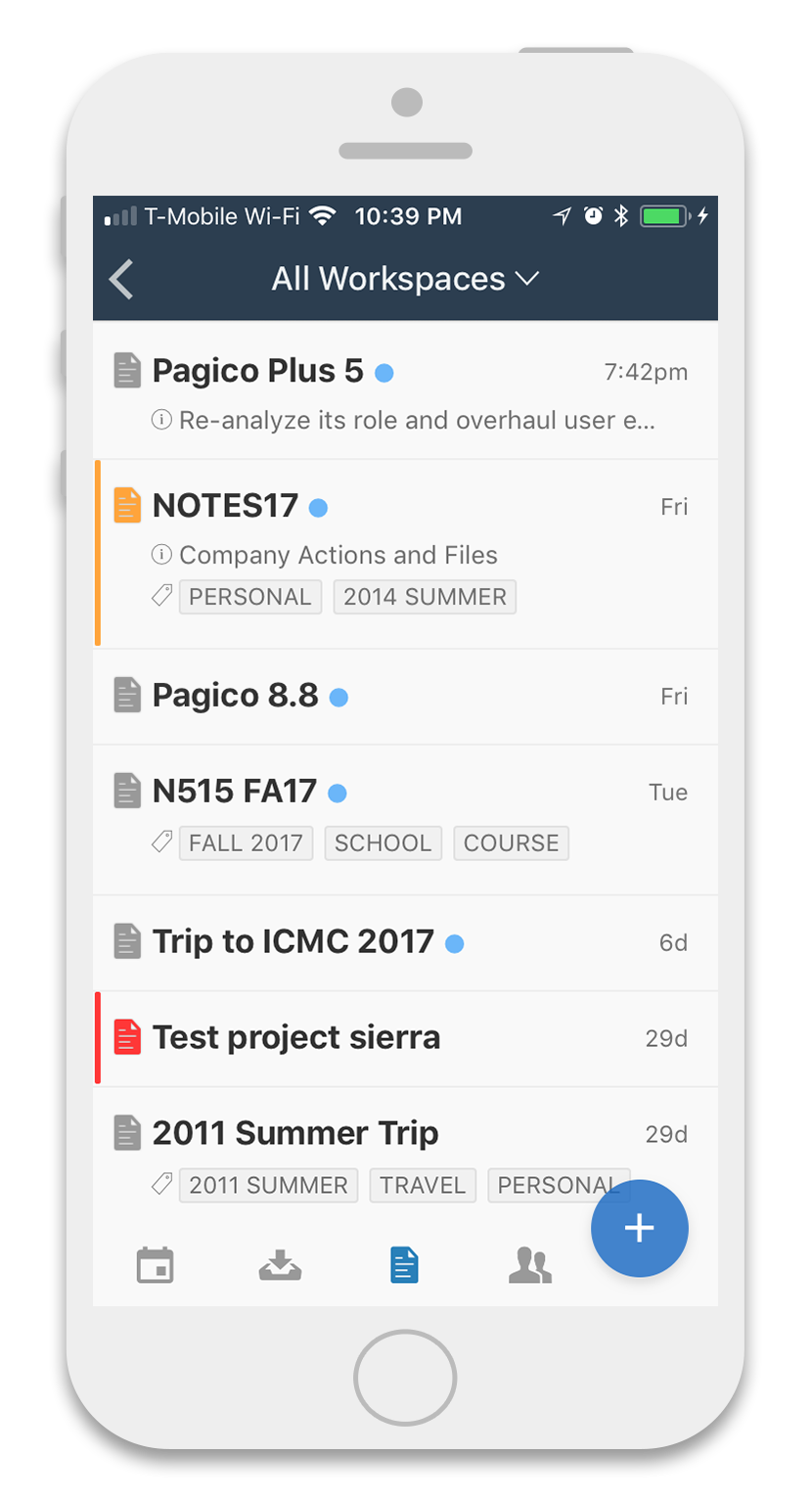Switch to the inbox tray tab
This screenshot has width=812, height=1500.
280,1265
